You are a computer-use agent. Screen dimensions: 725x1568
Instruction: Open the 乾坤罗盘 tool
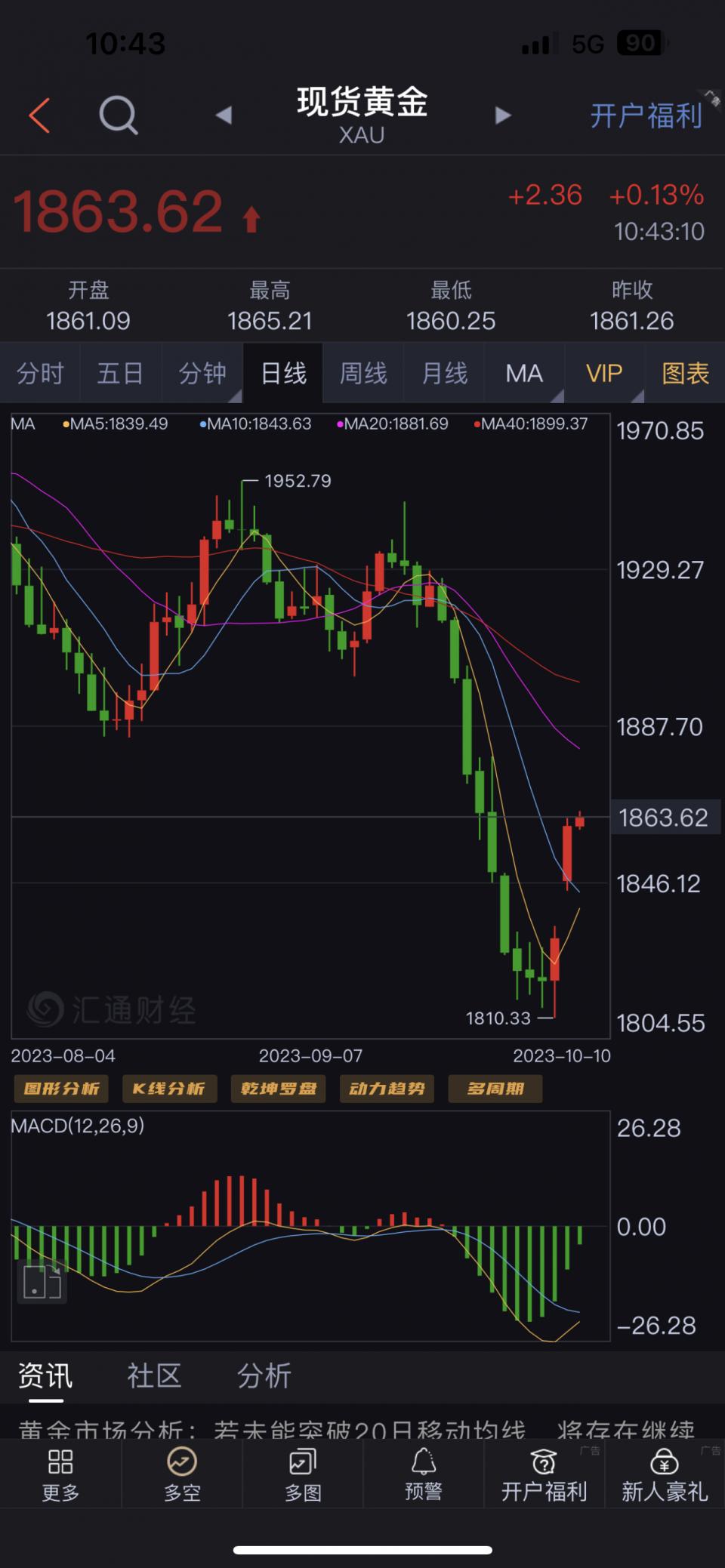[278, 1088]
